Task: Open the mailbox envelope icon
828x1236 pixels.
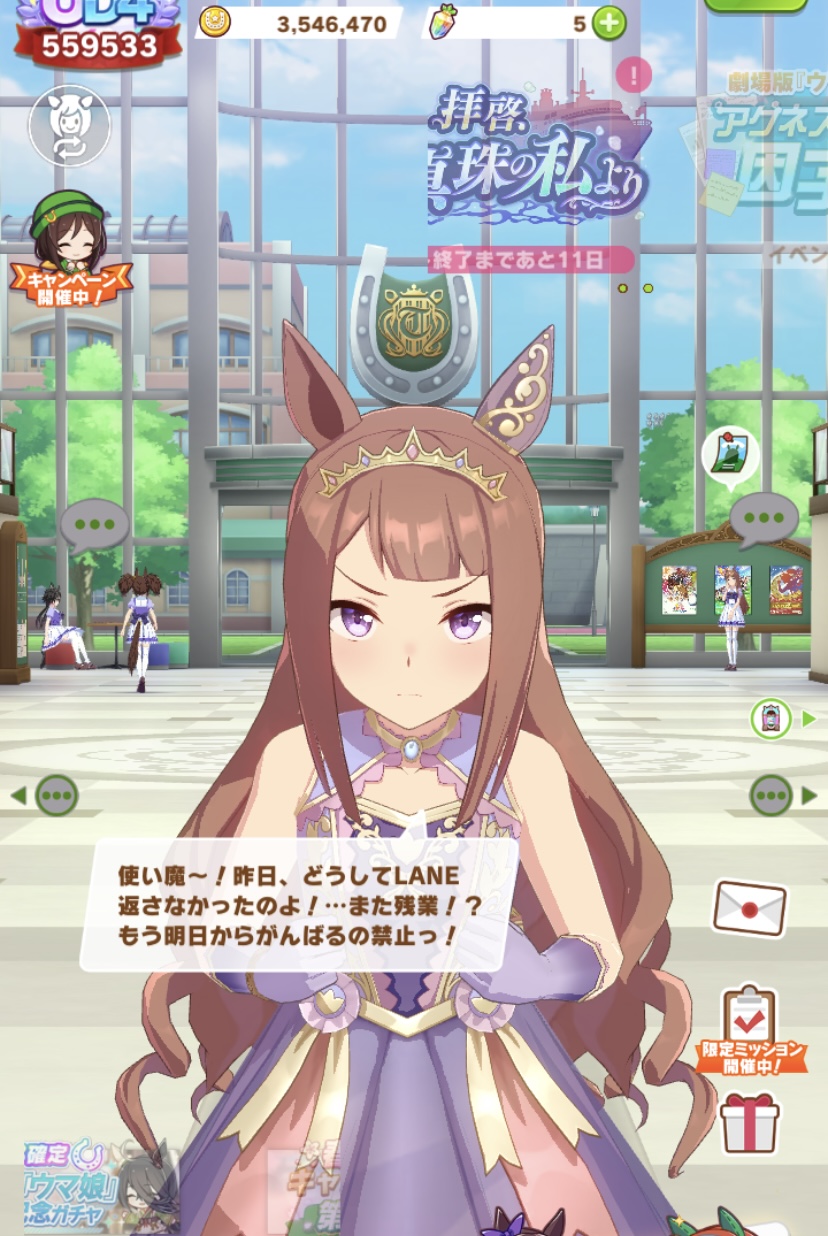Action: click(749, 907)
